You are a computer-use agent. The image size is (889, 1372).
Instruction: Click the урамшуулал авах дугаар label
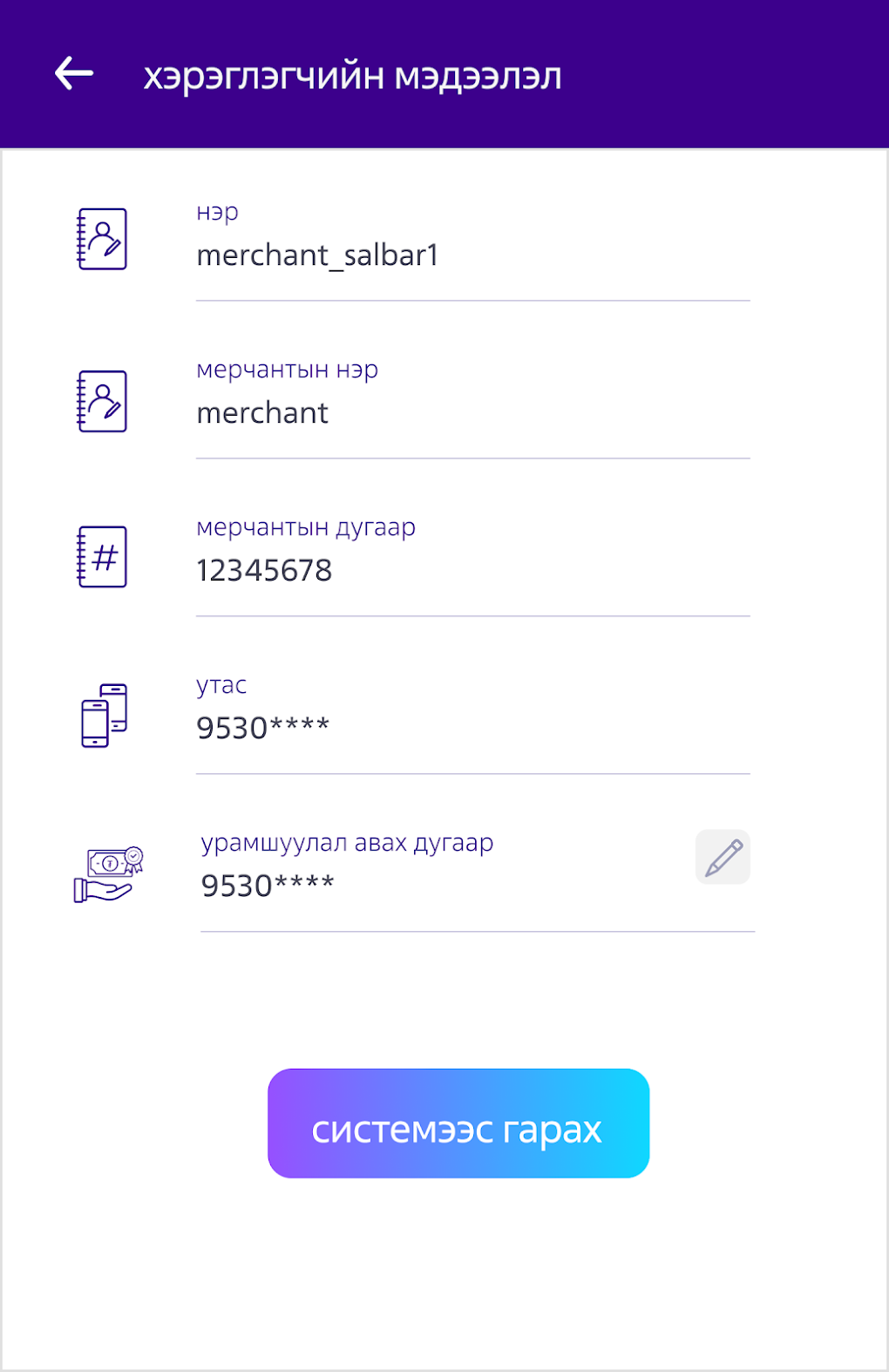tap(348, 843)
